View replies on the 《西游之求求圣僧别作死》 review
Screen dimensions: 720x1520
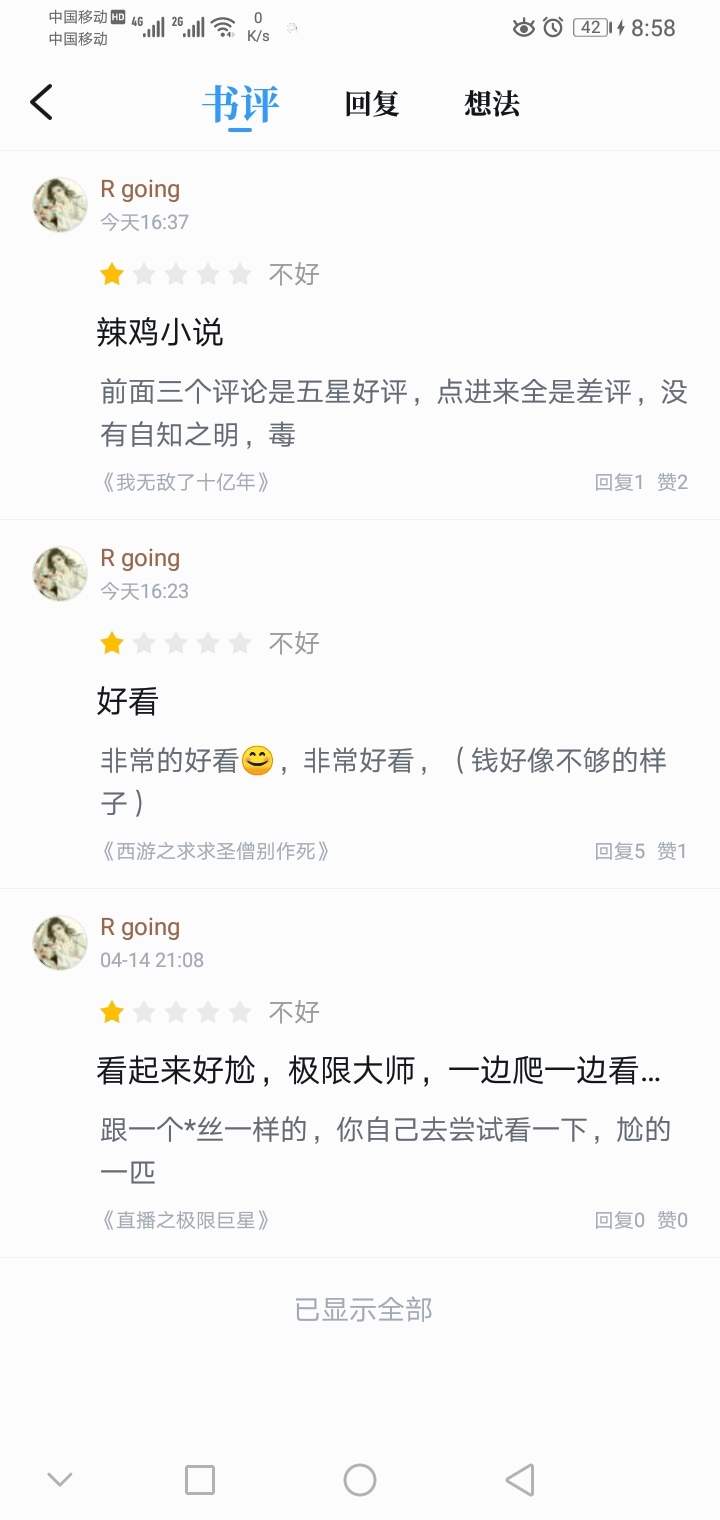(619, 851)
